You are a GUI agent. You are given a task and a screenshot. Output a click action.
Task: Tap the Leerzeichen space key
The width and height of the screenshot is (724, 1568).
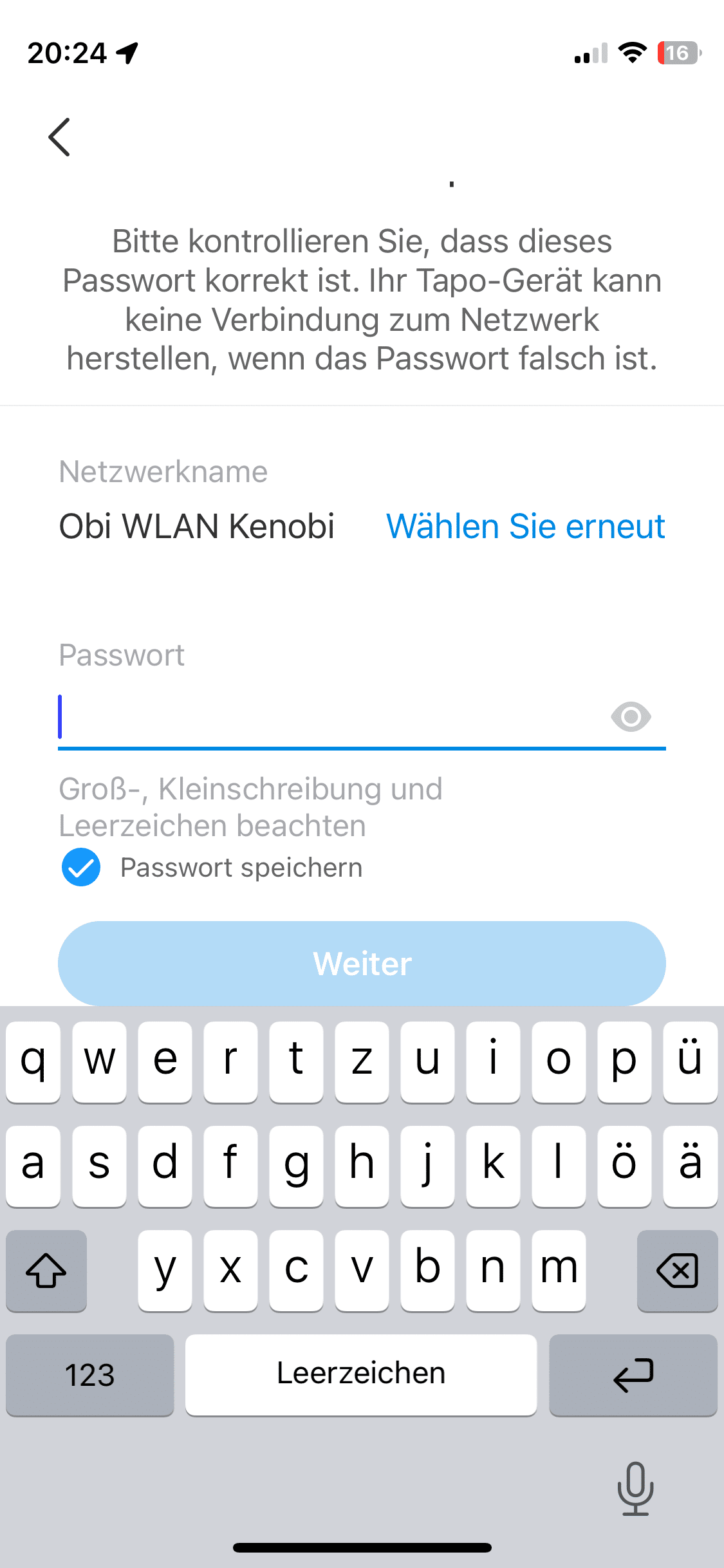[x=361, y=1374]
